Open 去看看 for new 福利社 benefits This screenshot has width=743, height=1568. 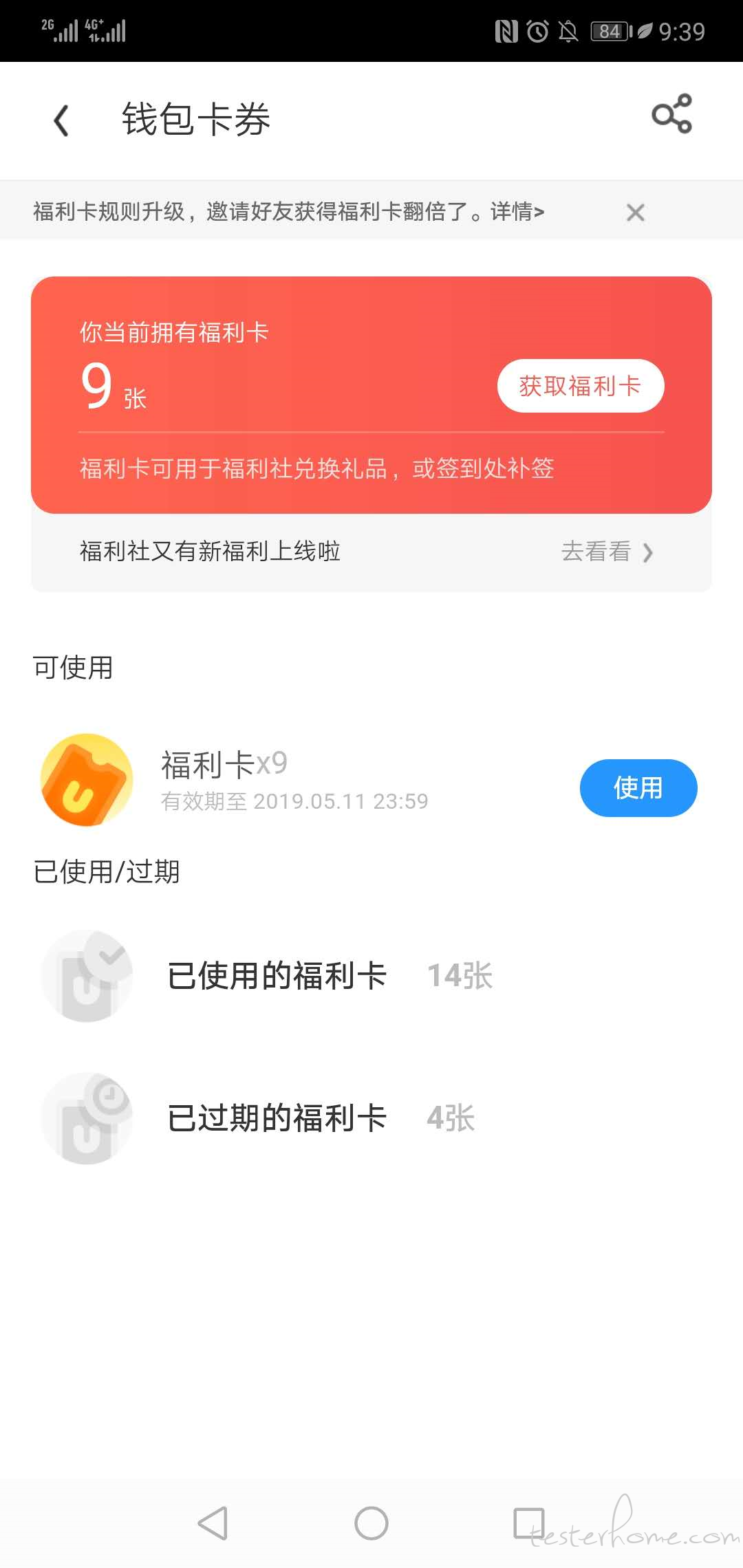[x=607, y=552]
